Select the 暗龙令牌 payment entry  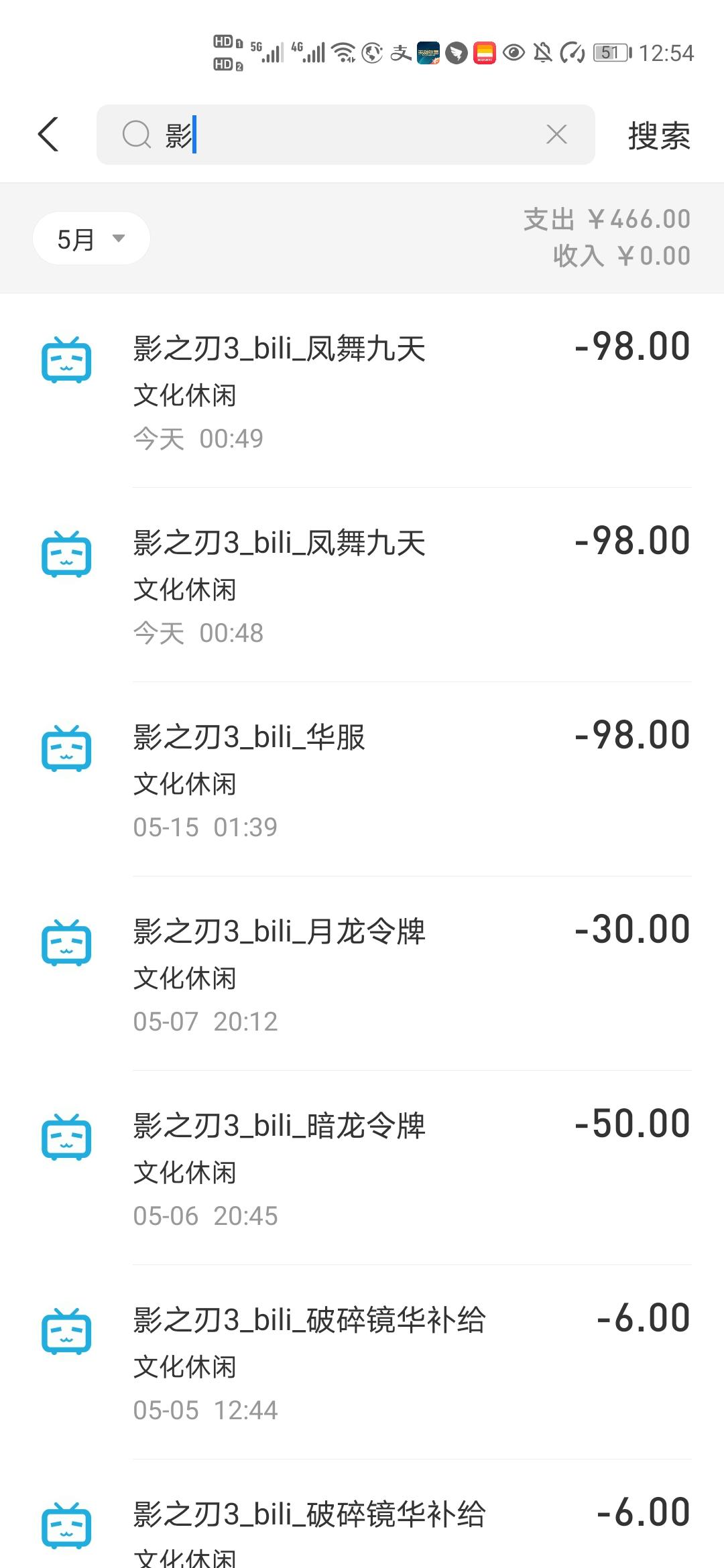click(362, 1168)
